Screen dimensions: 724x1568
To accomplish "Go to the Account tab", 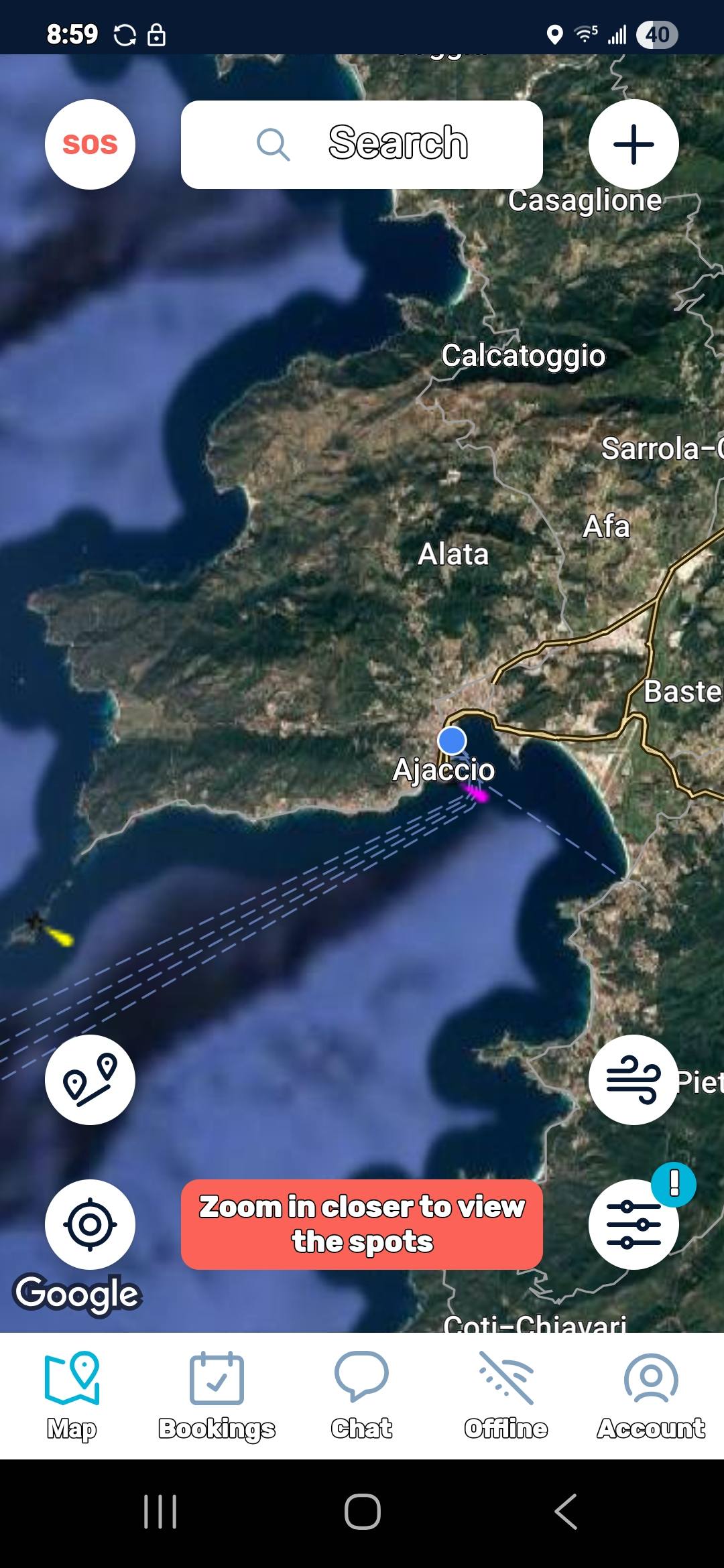I will 651,1396.
